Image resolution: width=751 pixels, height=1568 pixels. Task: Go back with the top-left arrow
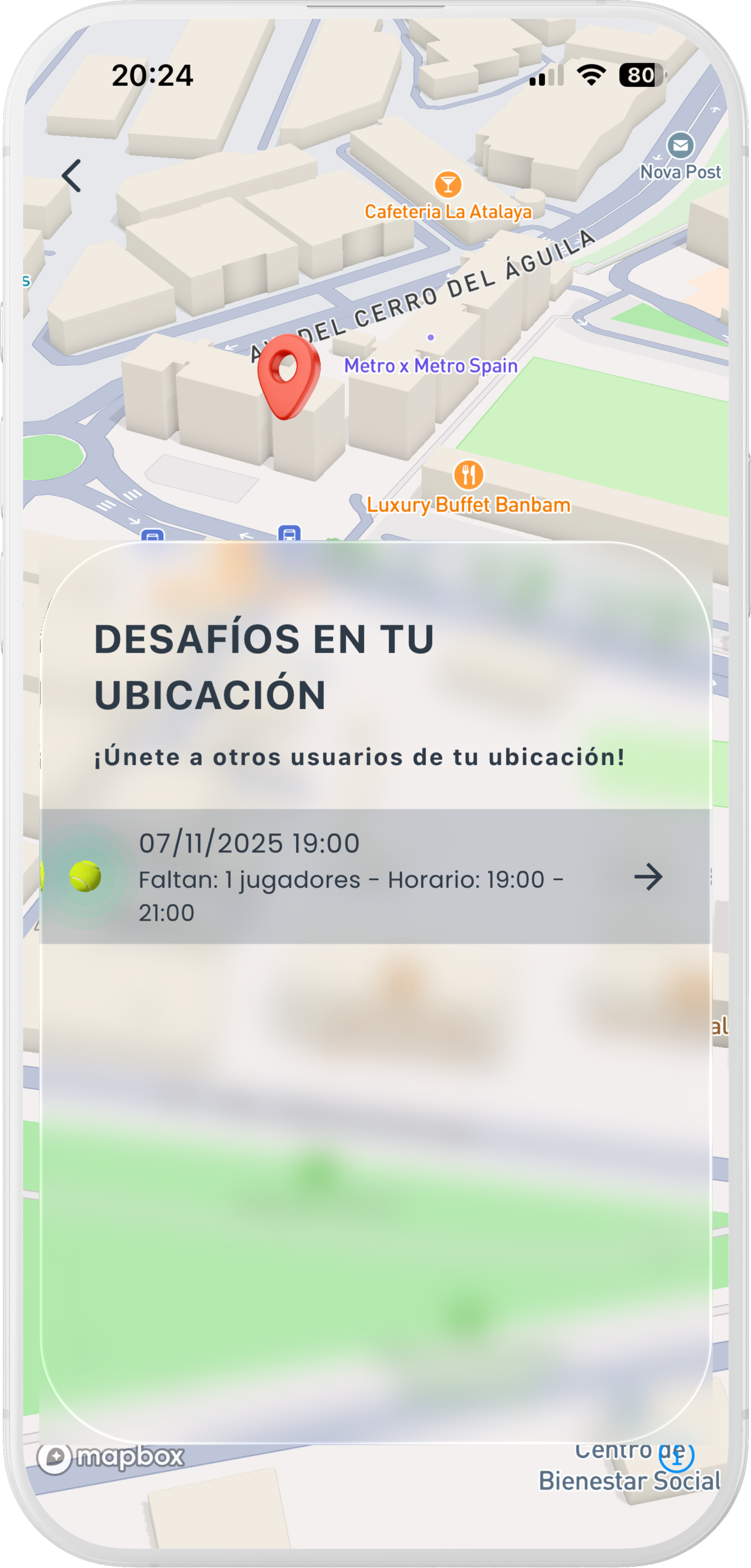(x=72, y=176)
